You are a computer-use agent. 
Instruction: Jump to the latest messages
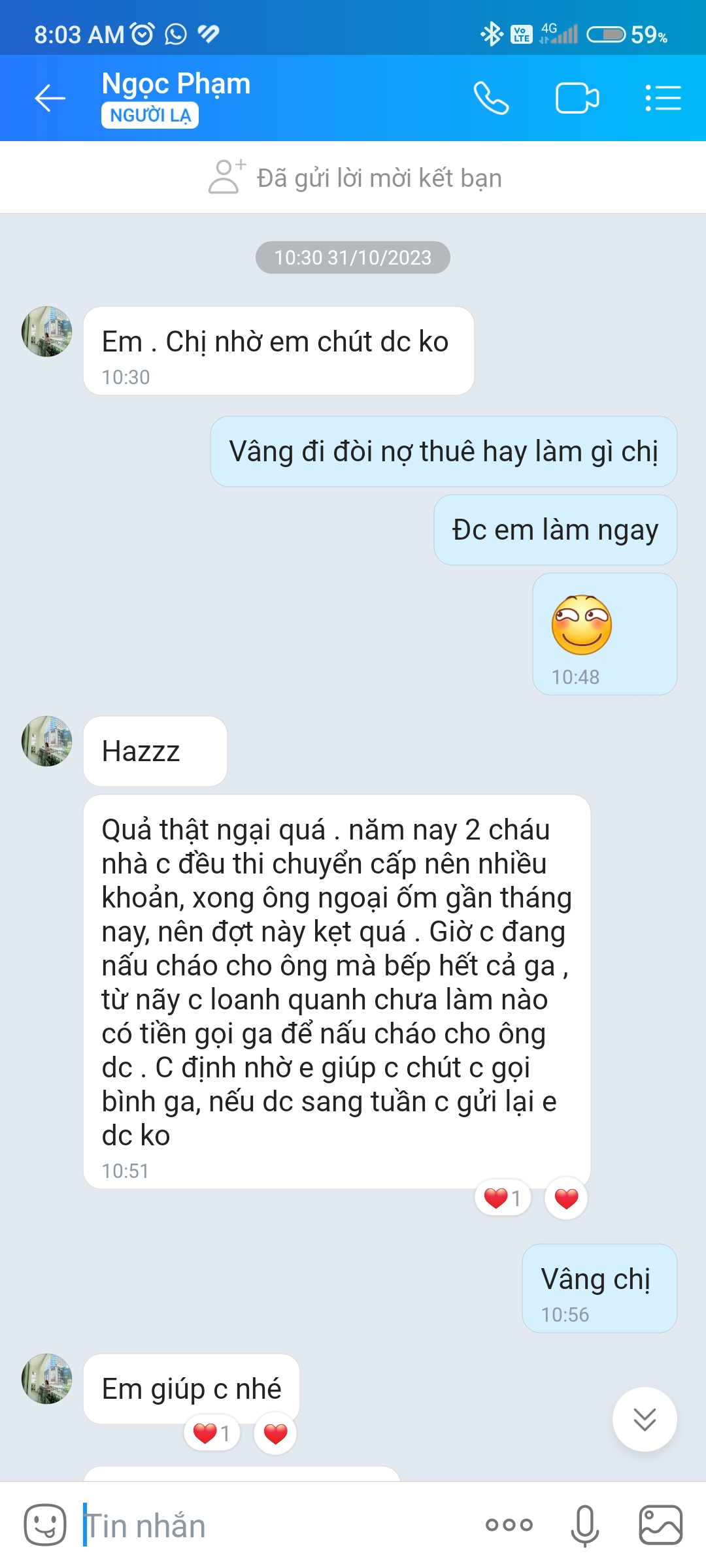point(644,1419)
